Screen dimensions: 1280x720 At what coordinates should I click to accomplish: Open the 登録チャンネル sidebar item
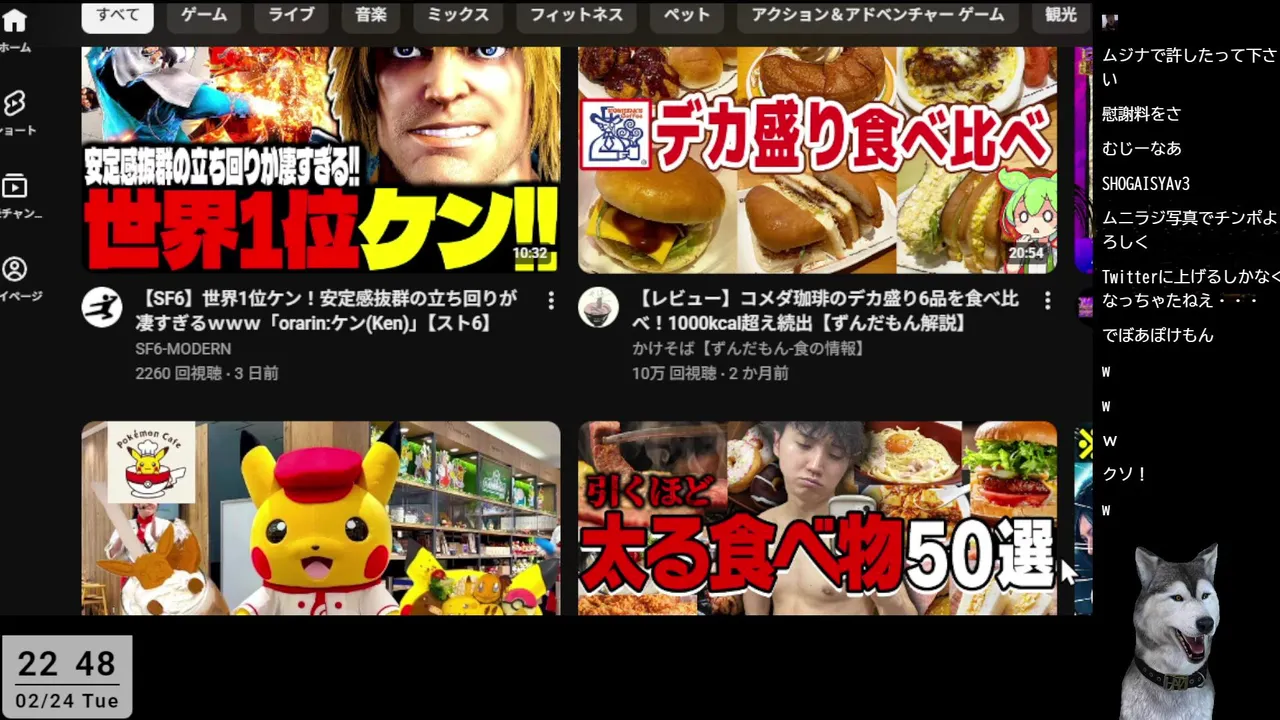click(x=15, y=195)
